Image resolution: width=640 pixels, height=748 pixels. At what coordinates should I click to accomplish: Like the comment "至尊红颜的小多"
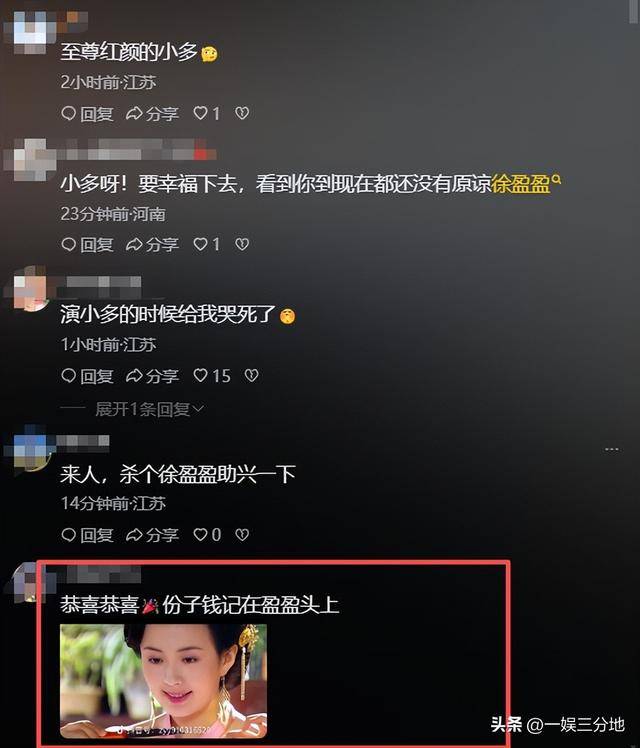click(x=206, y=114)
